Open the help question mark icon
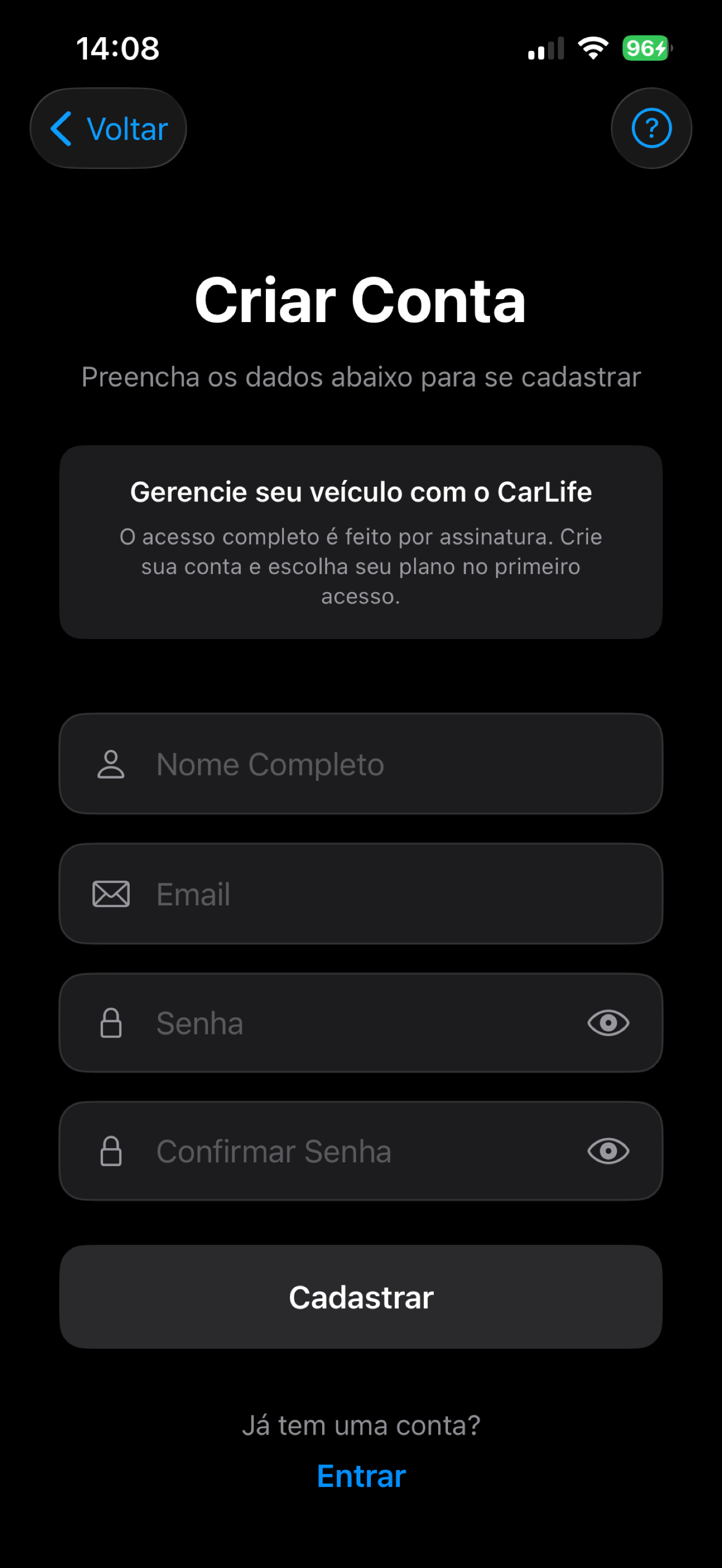Viewport: 722px width, 1568px height. click(651, 128)
